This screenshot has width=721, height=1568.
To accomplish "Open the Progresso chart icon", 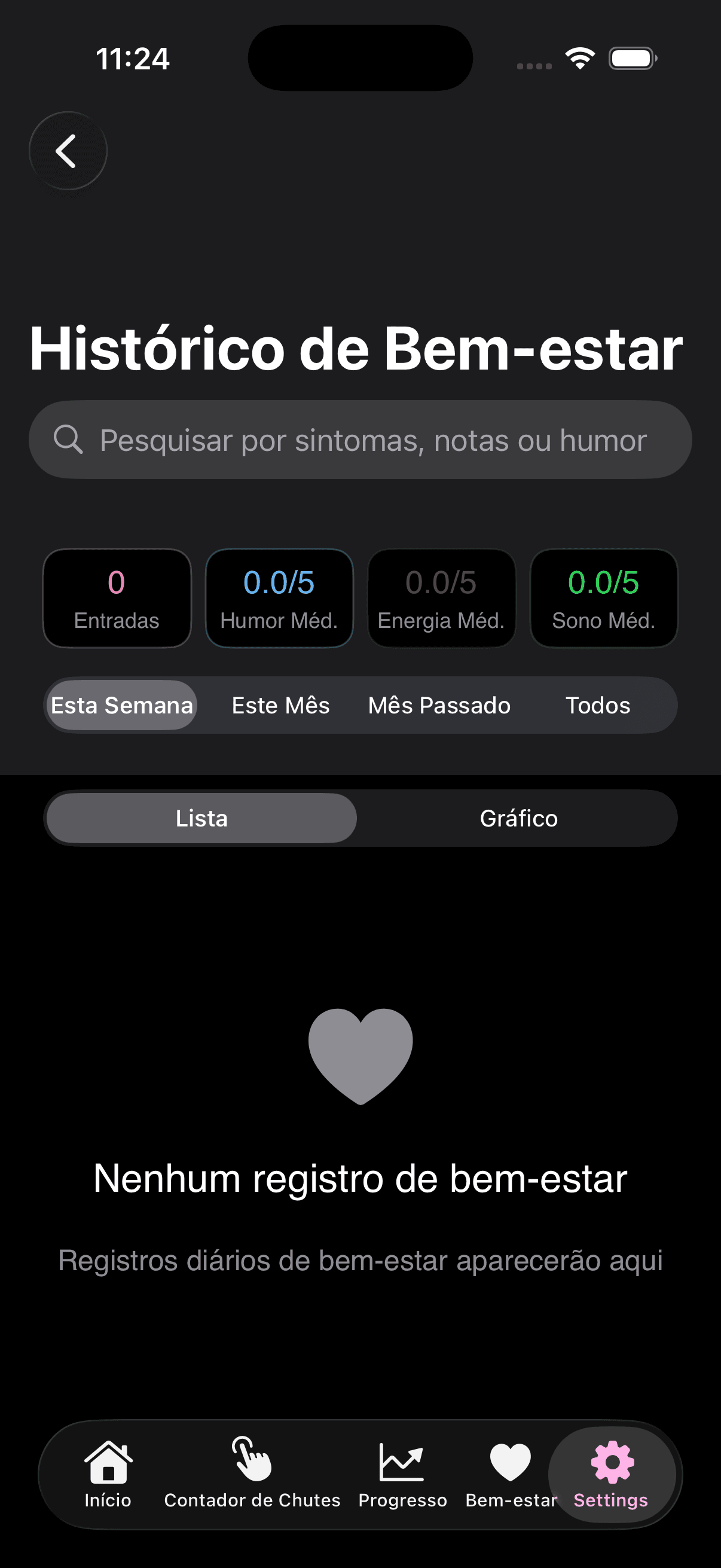I will [402, 1460].
